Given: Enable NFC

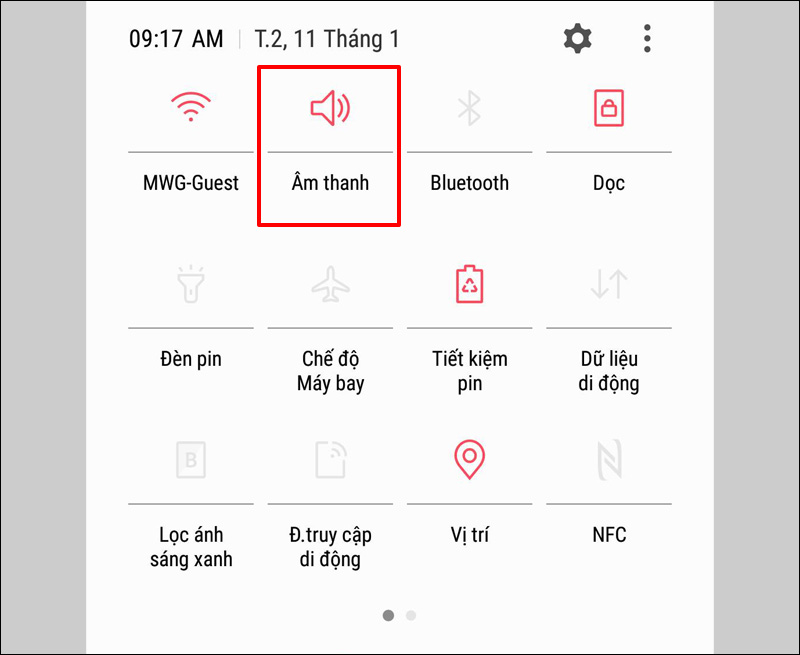Looking at the screenshot, I should coord(609,460).
